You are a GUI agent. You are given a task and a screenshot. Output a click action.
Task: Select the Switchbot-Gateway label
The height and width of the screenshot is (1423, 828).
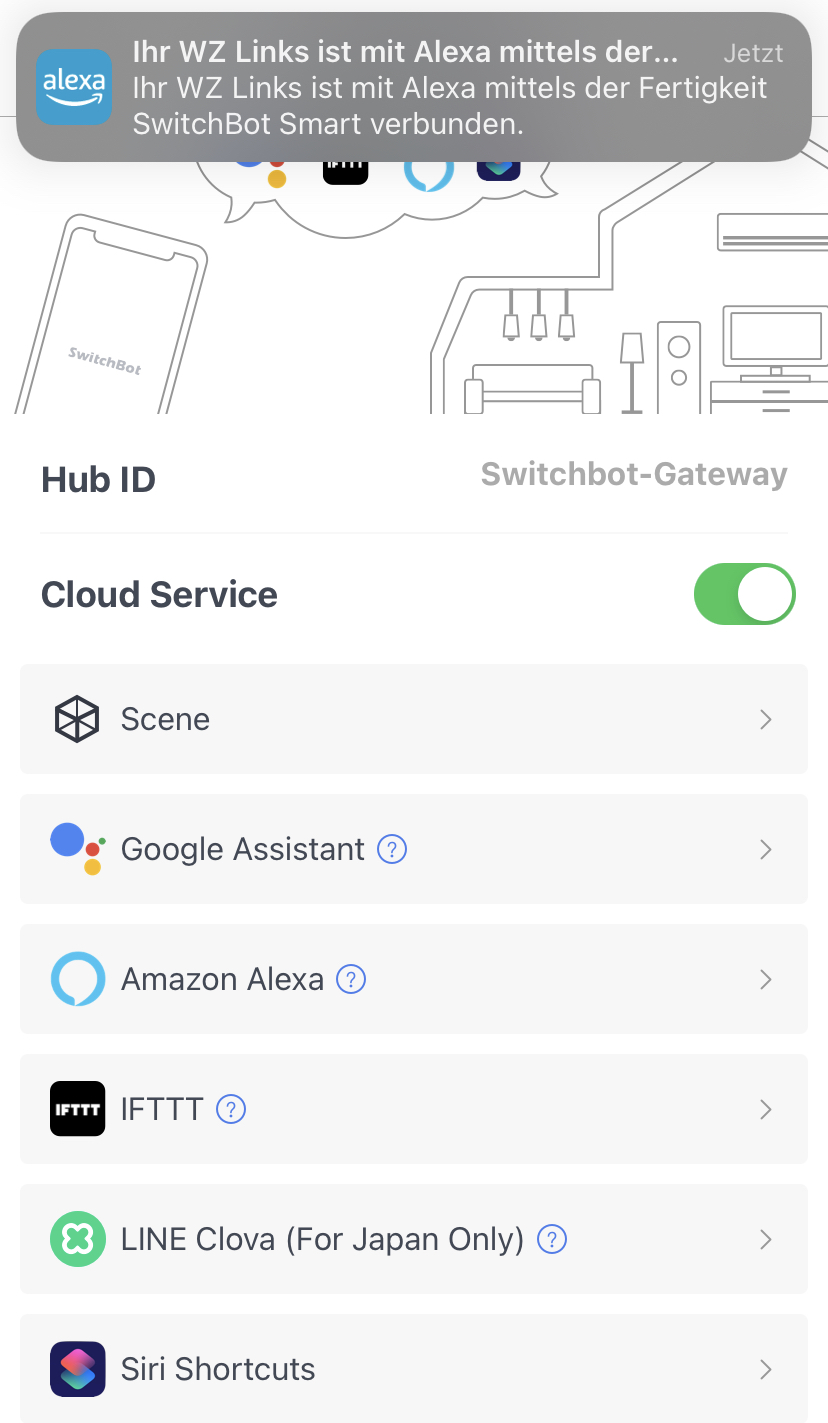(x=633, y=475)
